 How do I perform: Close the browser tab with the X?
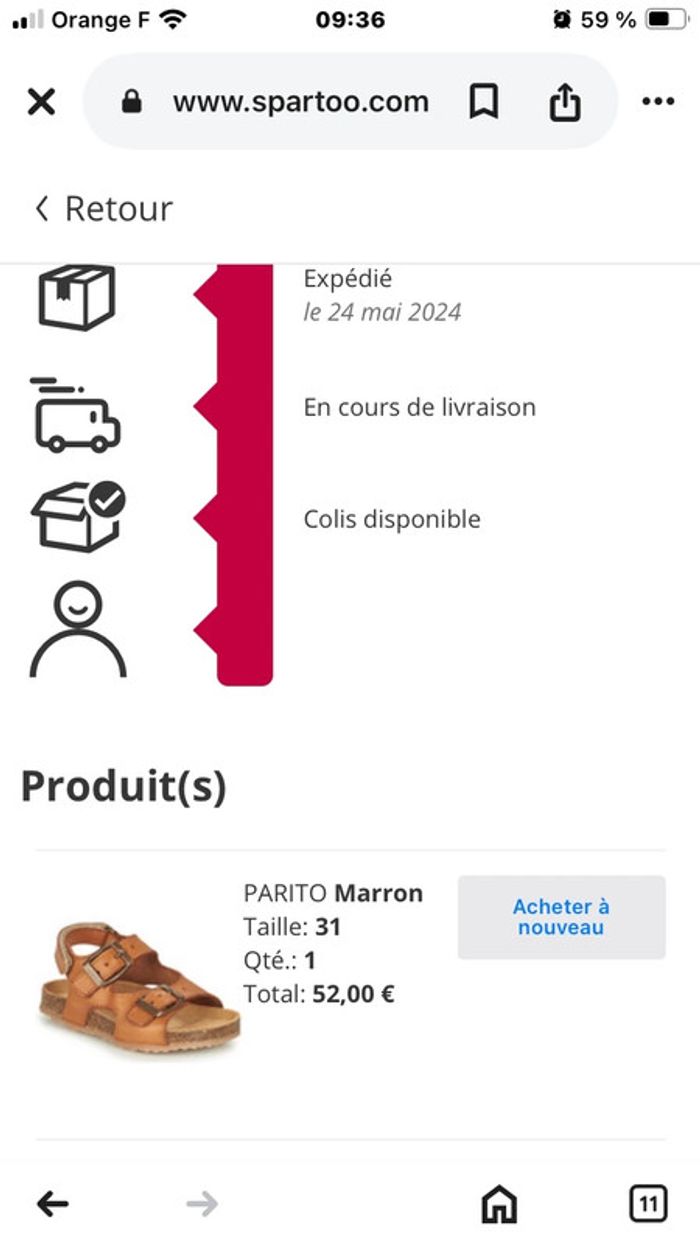pyautogui.click(x=41, y=101)
